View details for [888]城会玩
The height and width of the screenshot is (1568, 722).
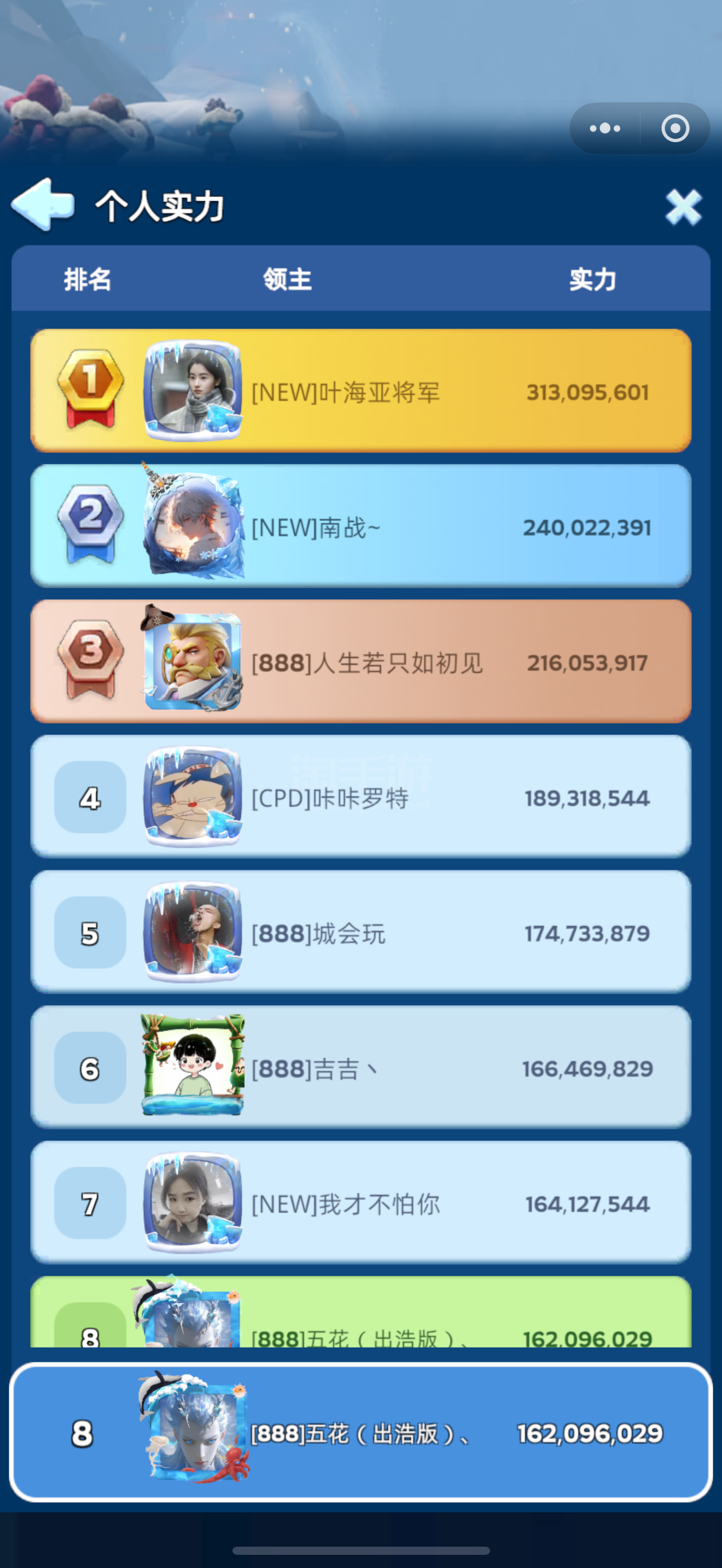pyautogui.click(x=360, y=932)
